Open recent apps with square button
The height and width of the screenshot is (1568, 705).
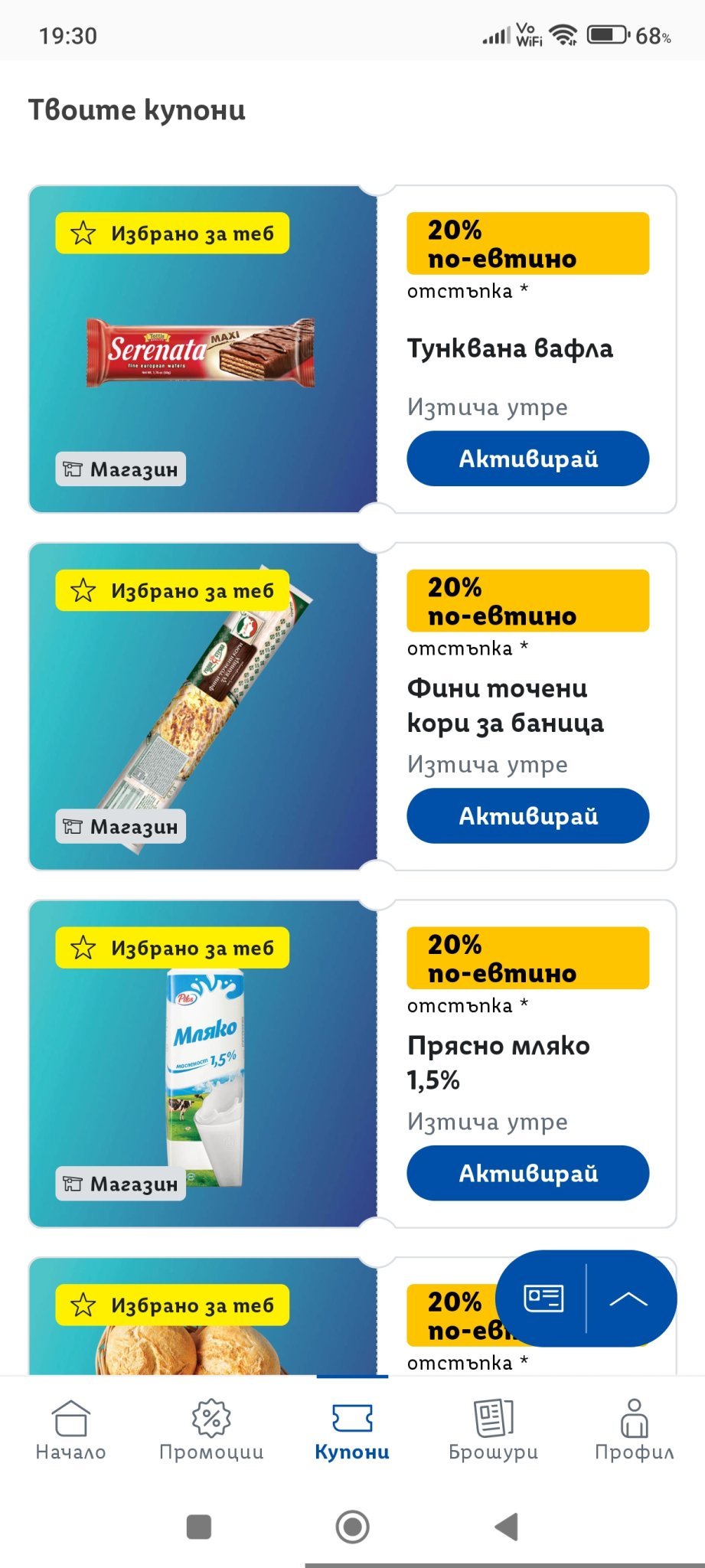(x=199, y=1527)
